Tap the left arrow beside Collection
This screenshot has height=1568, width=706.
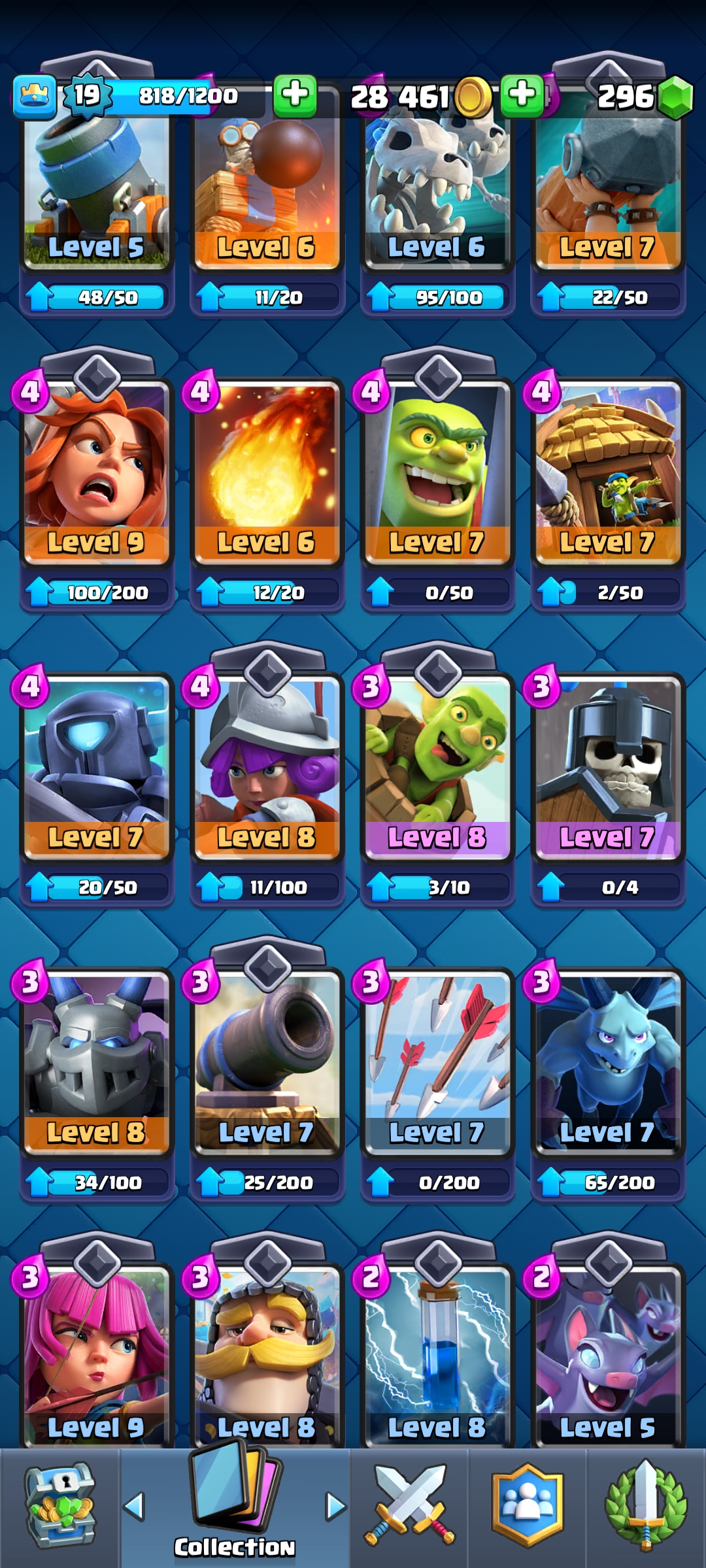coord(134,1506)
